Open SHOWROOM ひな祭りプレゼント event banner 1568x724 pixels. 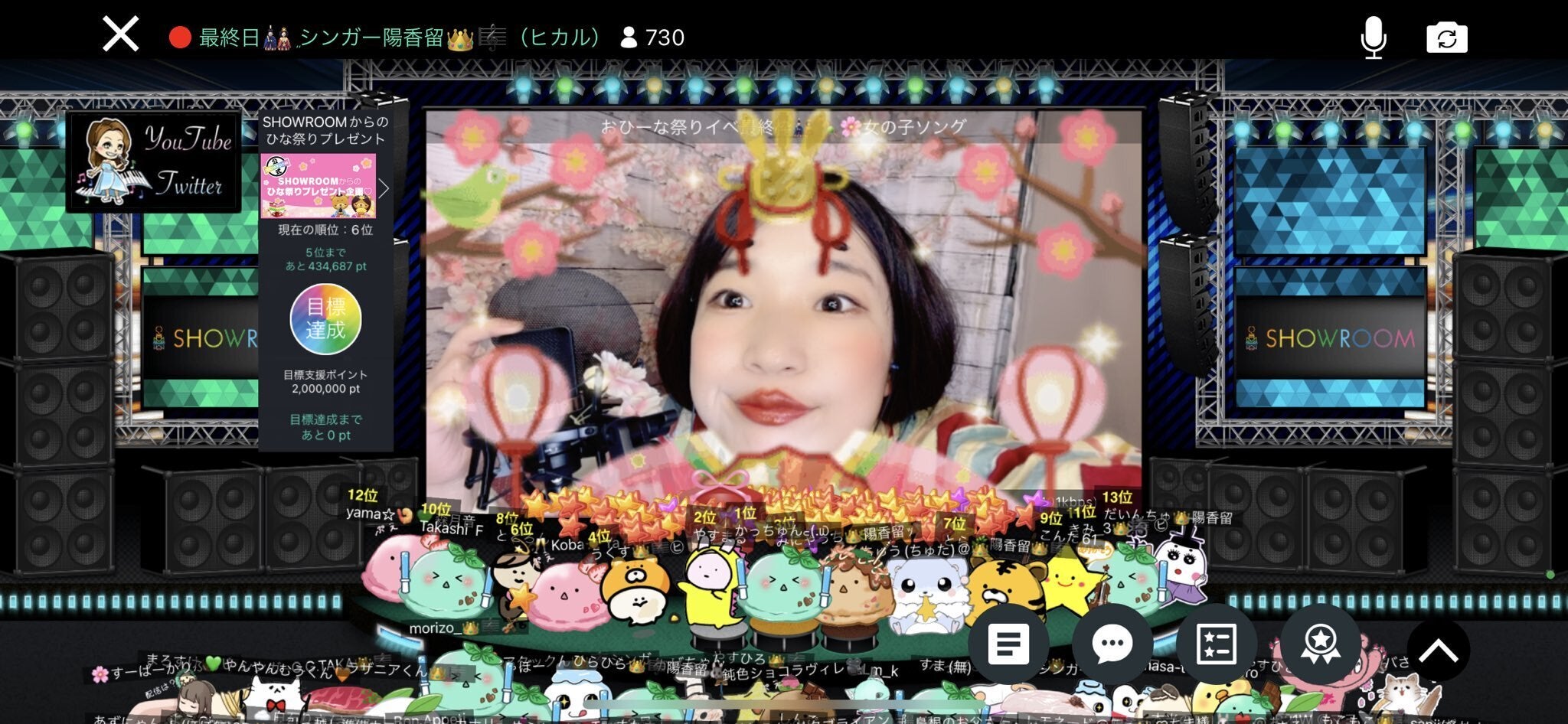[x=318, y=186]
